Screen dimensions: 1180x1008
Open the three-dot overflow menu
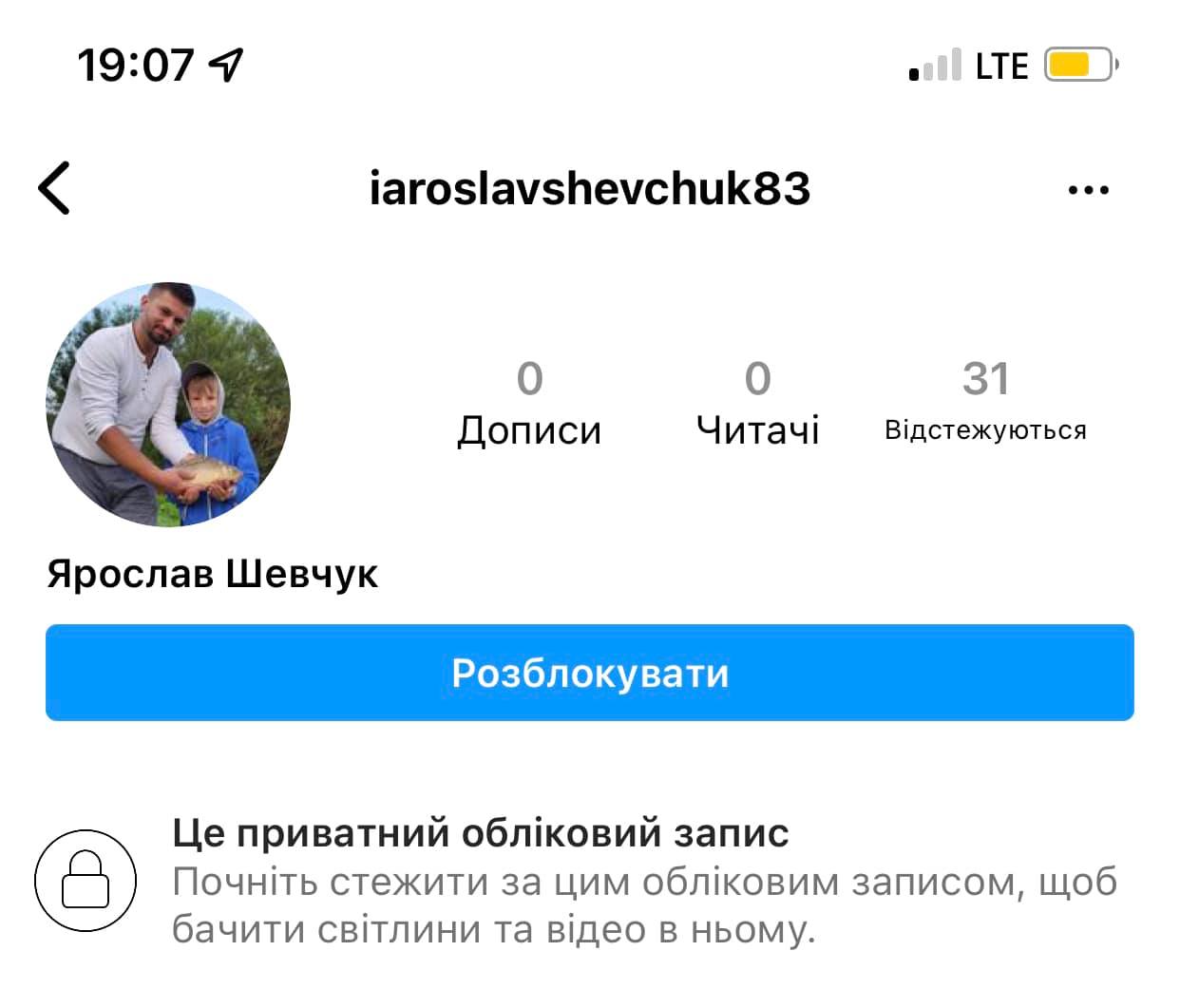(1088, 190)
